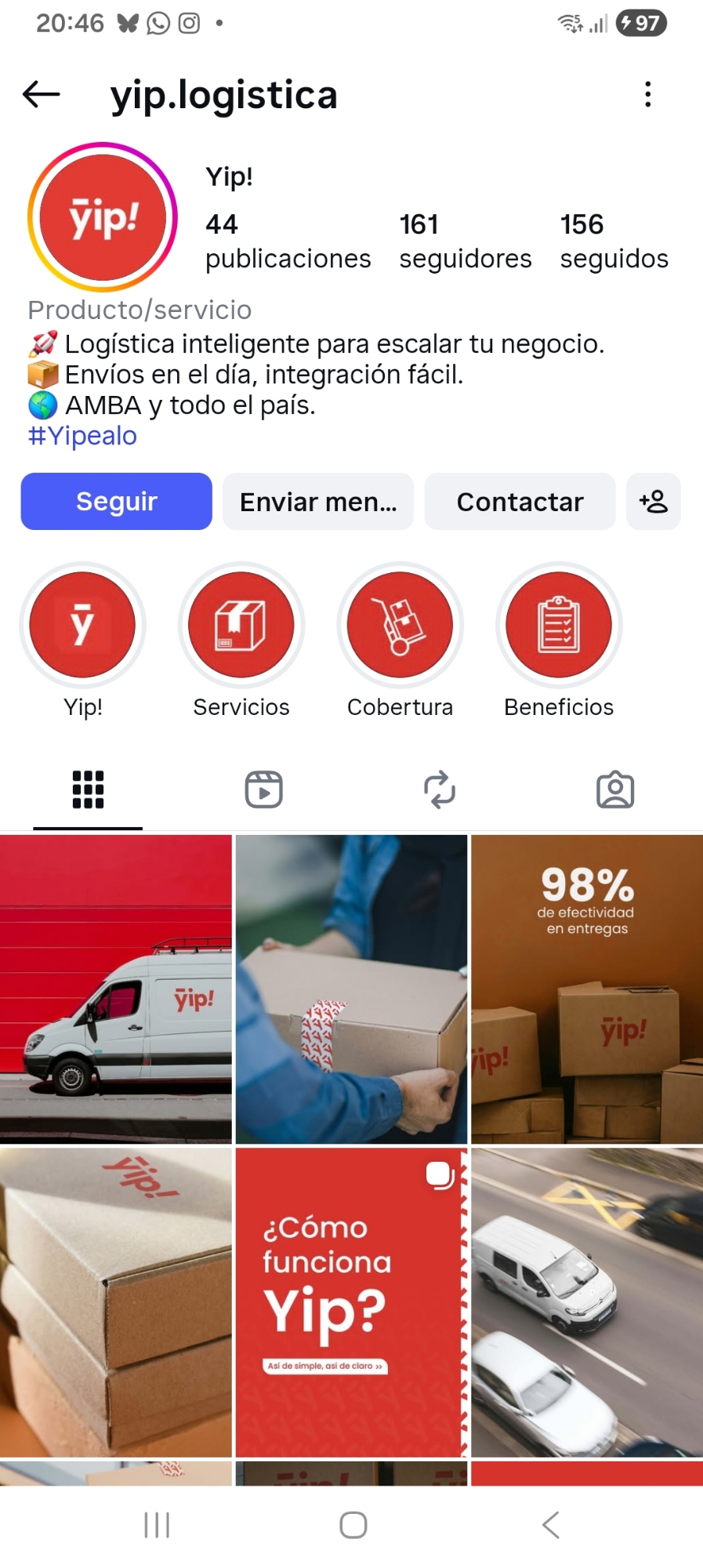The width and height of the screenshot is (703, 1568).
Task: View the Yip! profile picture story
Action: pyautogui.click(x=103, y=217)
